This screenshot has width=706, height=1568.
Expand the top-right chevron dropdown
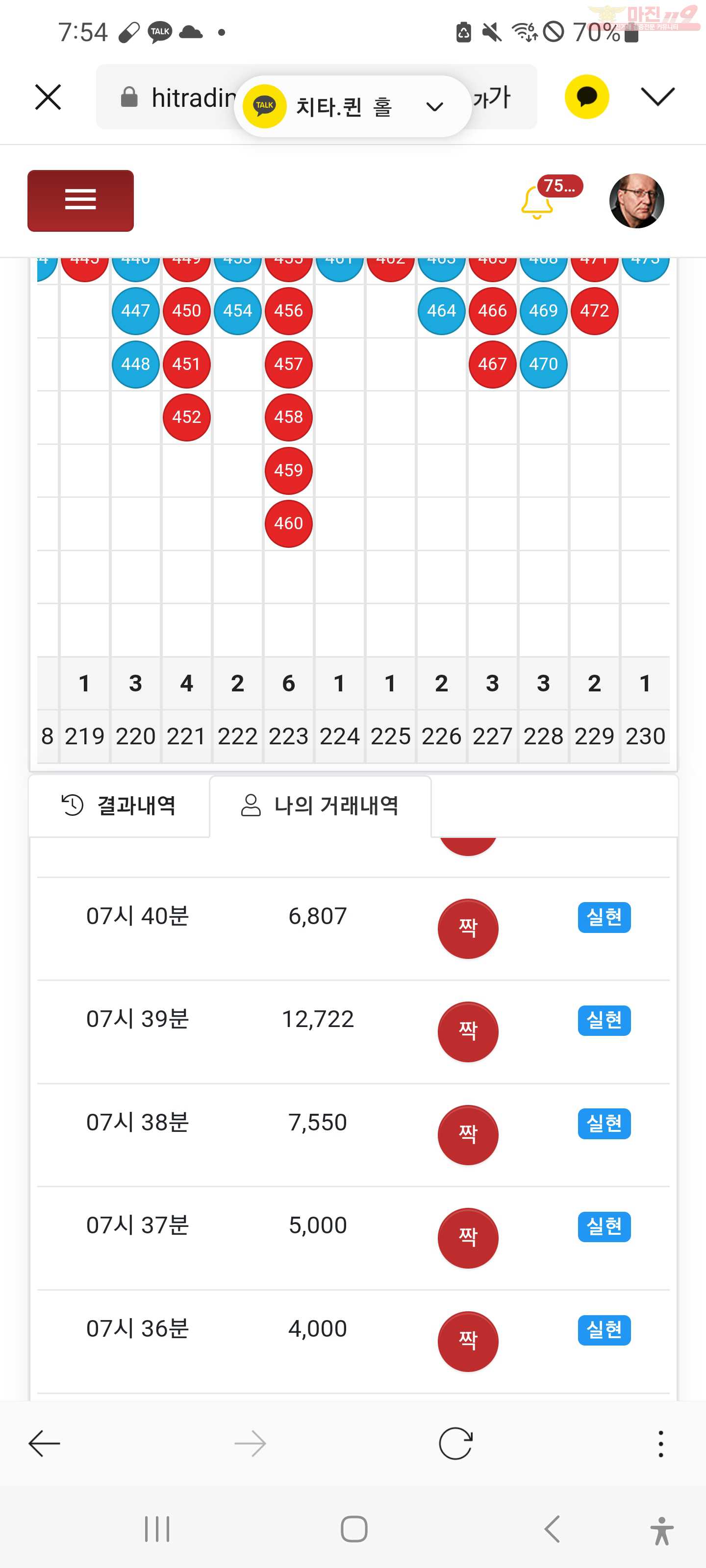point(658,97)
